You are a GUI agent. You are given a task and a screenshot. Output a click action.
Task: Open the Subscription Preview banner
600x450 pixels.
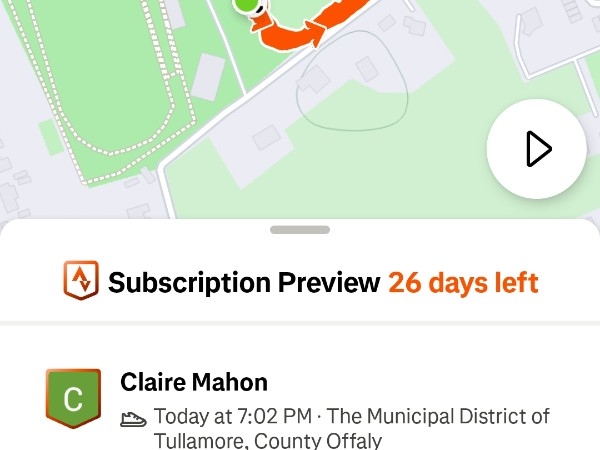click(300, 283)
